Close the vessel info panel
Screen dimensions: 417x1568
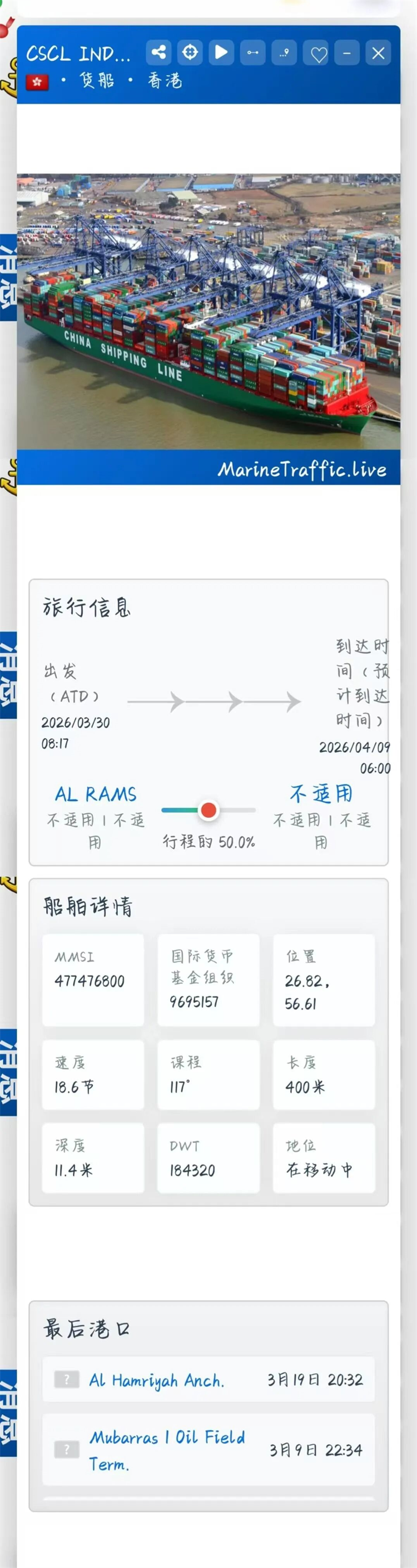coord(378,53)
